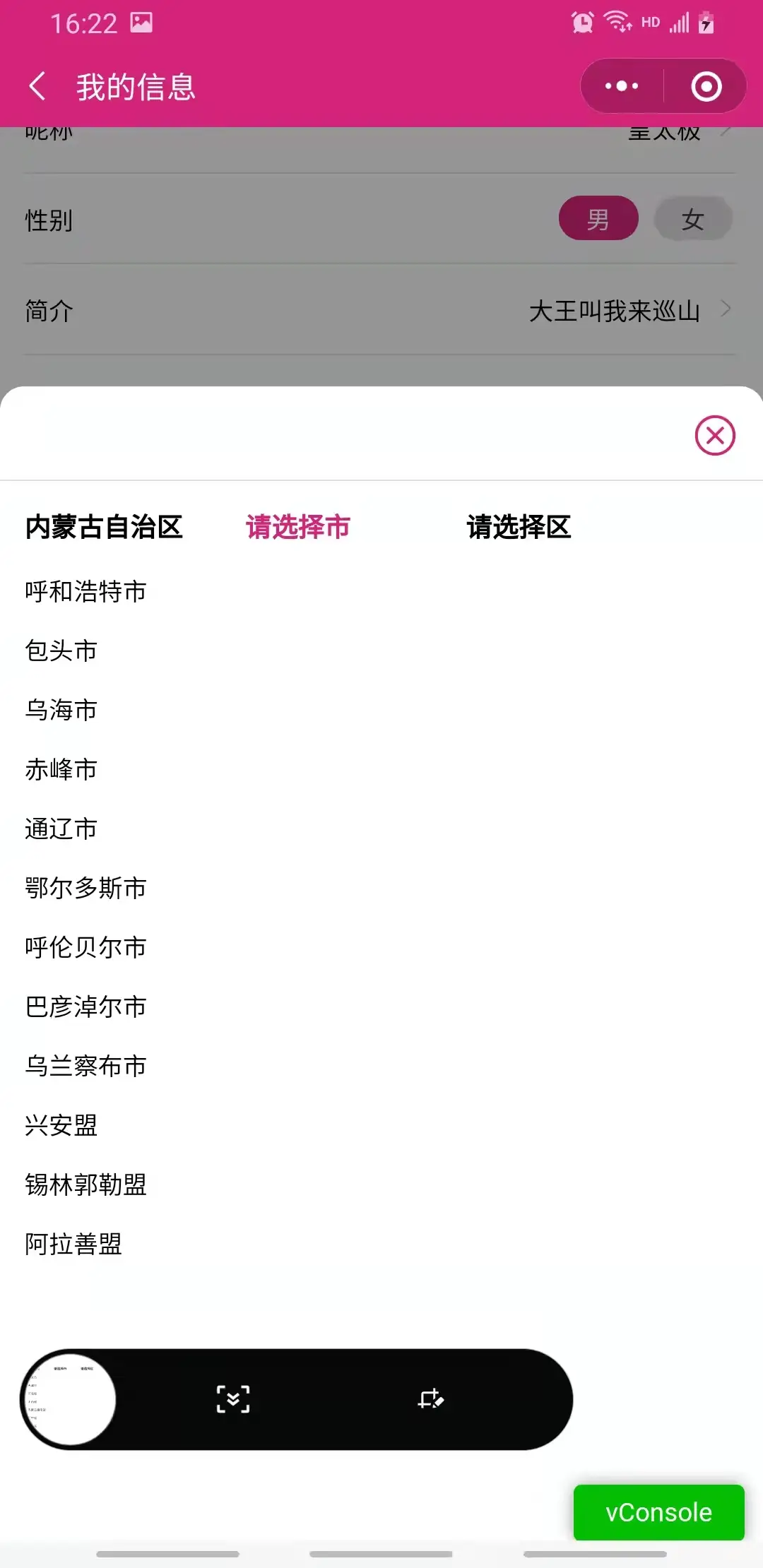
Task: Select 赤峰市
Action: (x=61, y=769)
